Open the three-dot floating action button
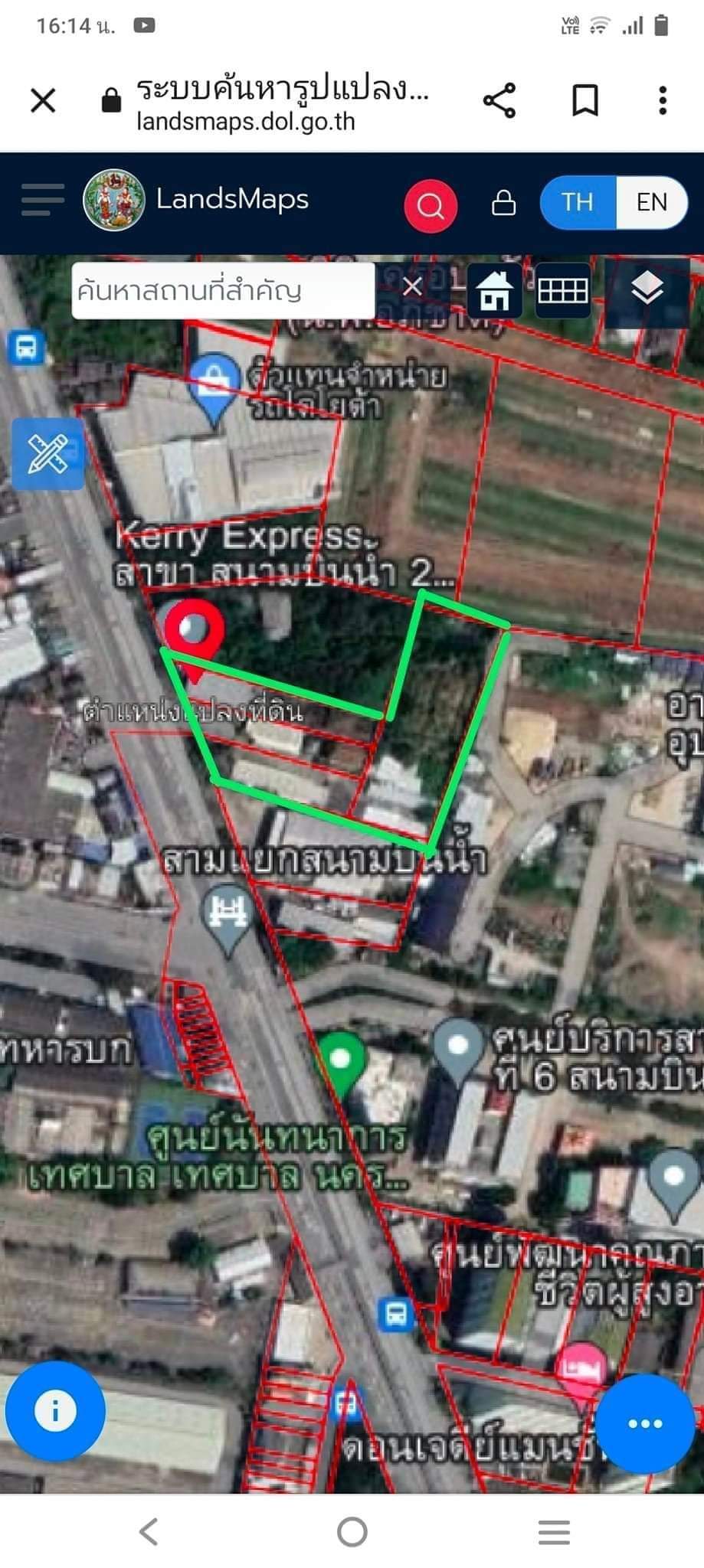This screenshot has width=704, height=1568. [x=645, y=1424]
